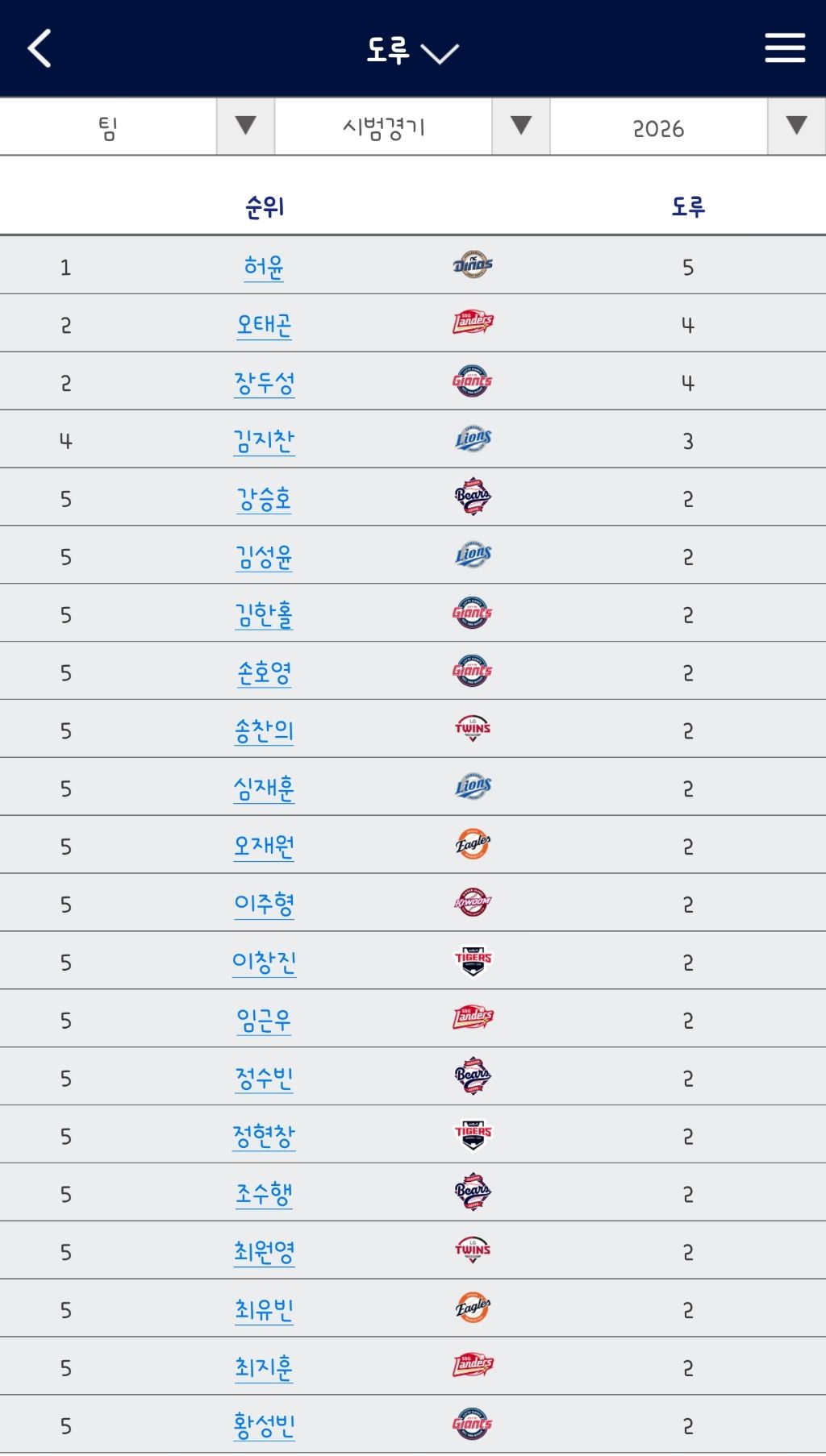This screenshot has width=826, height=1456.
Task: Select player 장두성
Action: pyautogui.click(x=264, y=383)
